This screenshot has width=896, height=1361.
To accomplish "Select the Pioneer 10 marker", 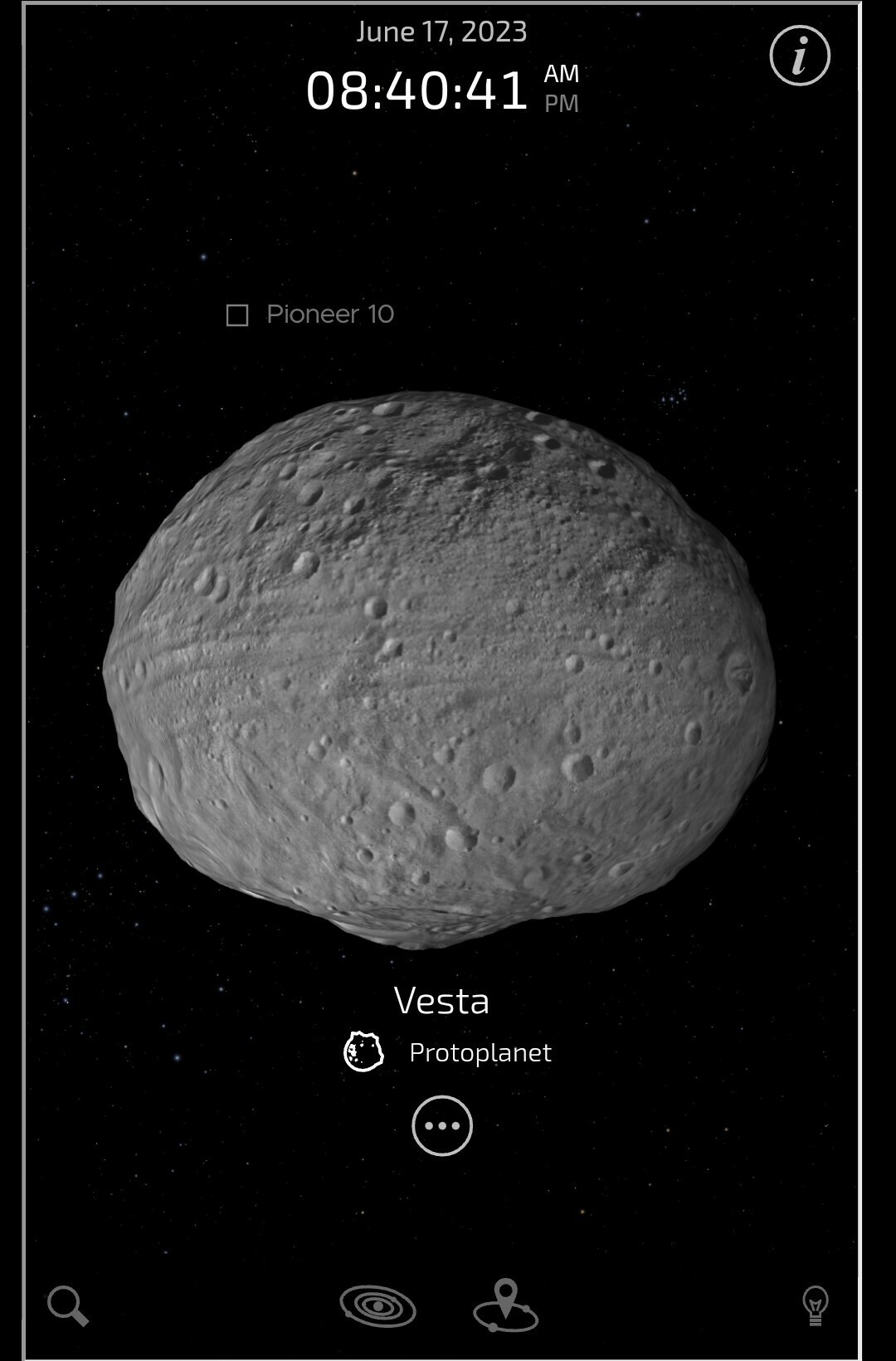I will point(237,315).
